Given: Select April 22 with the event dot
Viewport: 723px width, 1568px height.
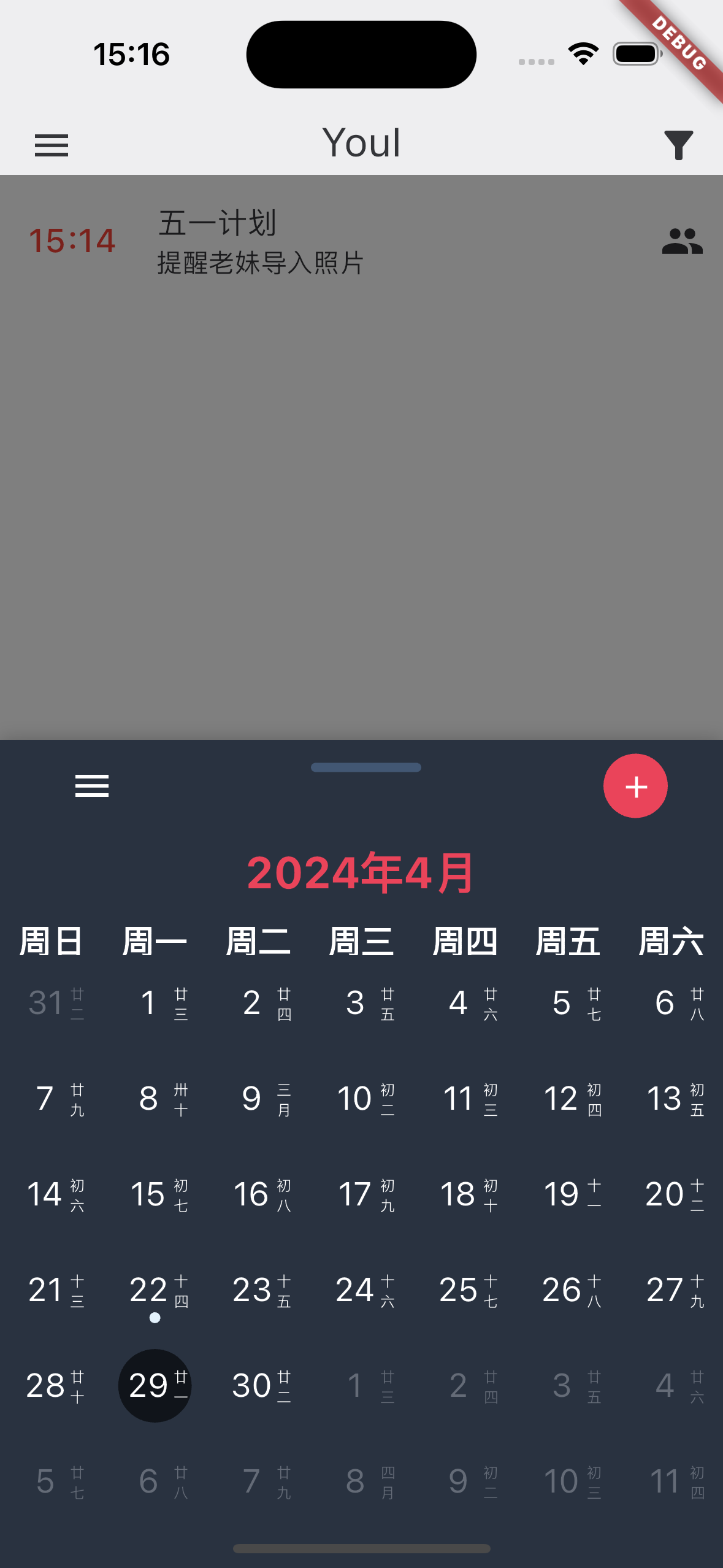Looking at the screenshot, I should coord(155,1290).
